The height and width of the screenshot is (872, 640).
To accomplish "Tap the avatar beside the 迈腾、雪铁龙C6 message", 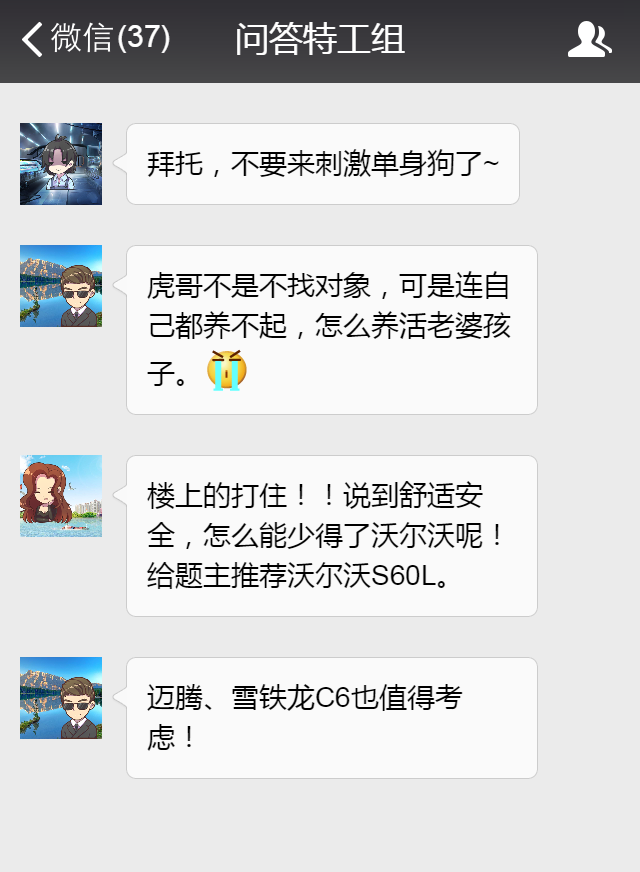I will (x=61, y=698).
